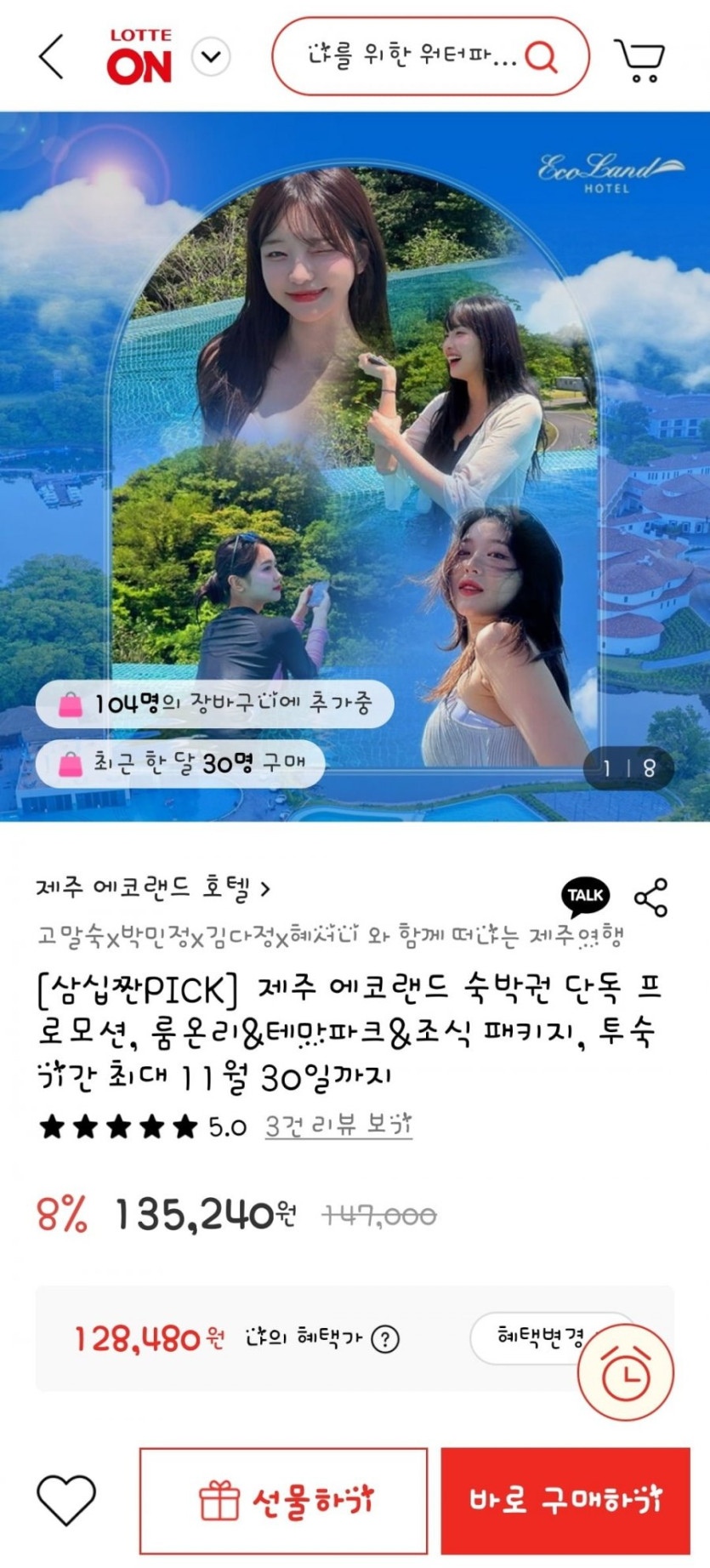Open the product image gallery

pos(355,466)
